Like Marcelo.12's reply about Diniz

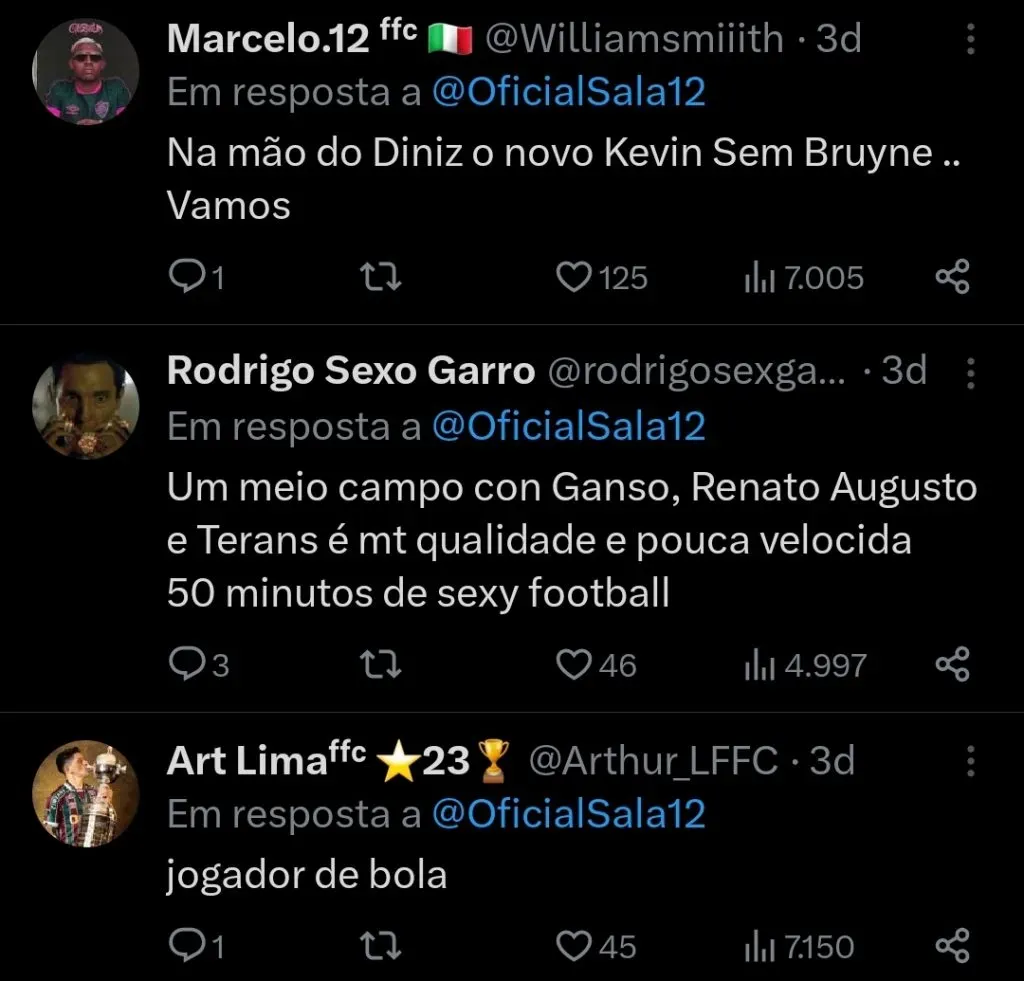574,276
